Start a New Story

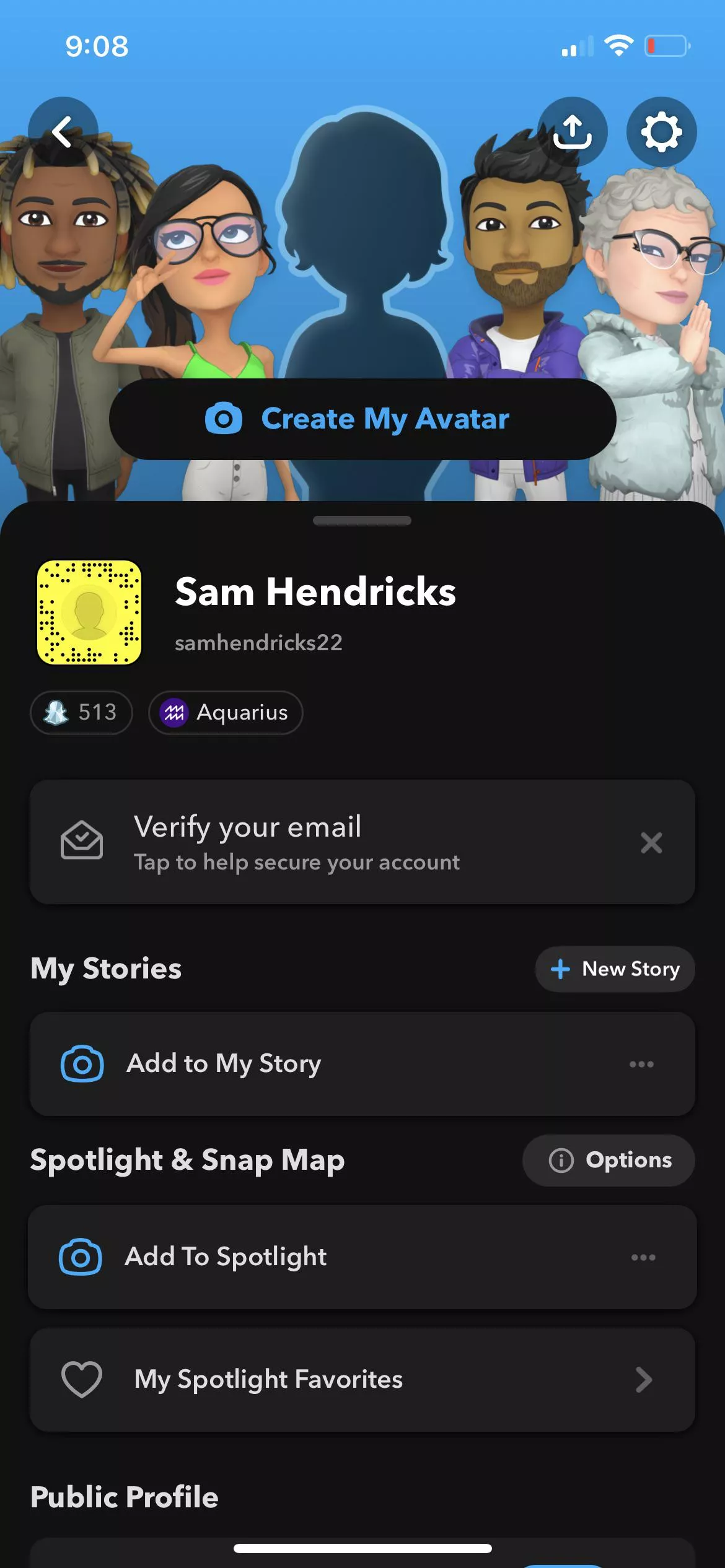click(x=614, y=969)
